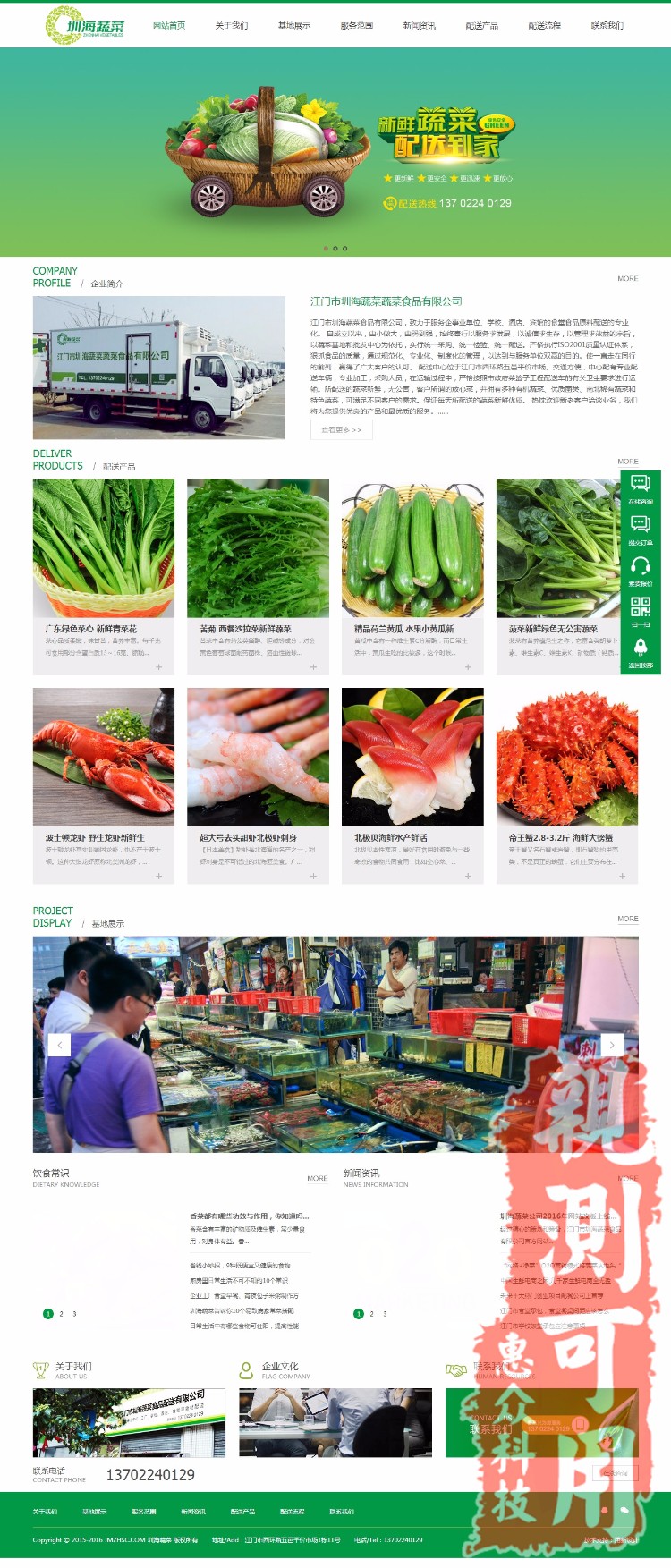Go to 基地展示 in top menu
Viewport: 671px width, 1568px height.
click(x=294, y=26)
